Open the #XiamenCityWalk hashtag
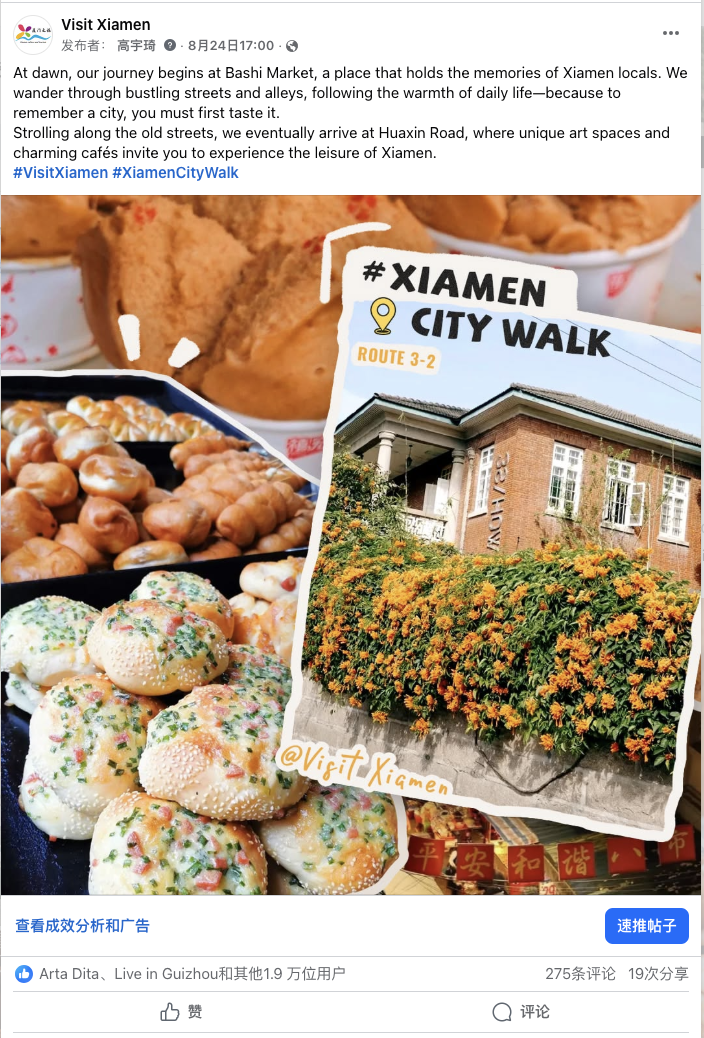The height and width of the screenshot is (1038, 704). click(175, 172)
